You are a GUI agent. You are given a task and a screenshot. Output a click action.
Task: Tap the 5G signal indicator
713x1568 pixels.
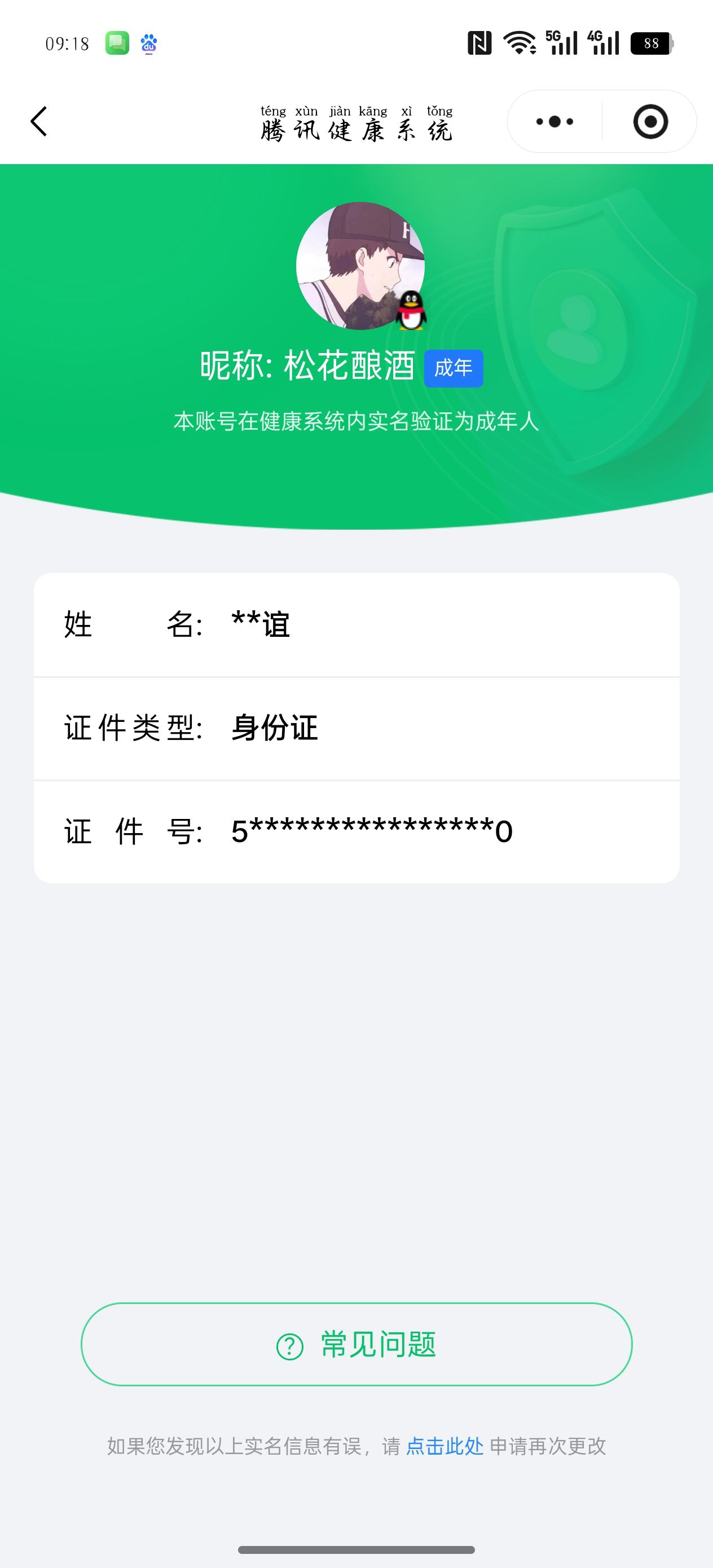(560, 43)
